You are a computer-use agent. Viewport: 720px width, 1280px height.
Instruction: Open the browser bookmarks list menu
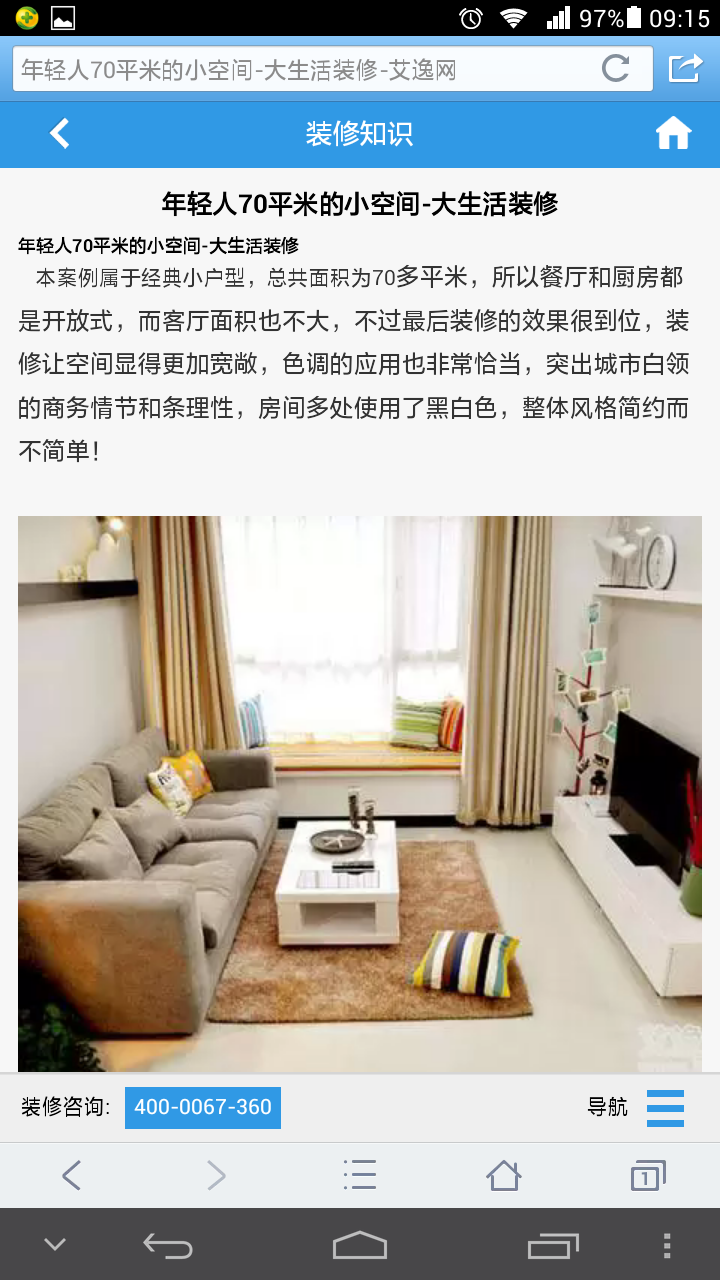pos(360,1175)
